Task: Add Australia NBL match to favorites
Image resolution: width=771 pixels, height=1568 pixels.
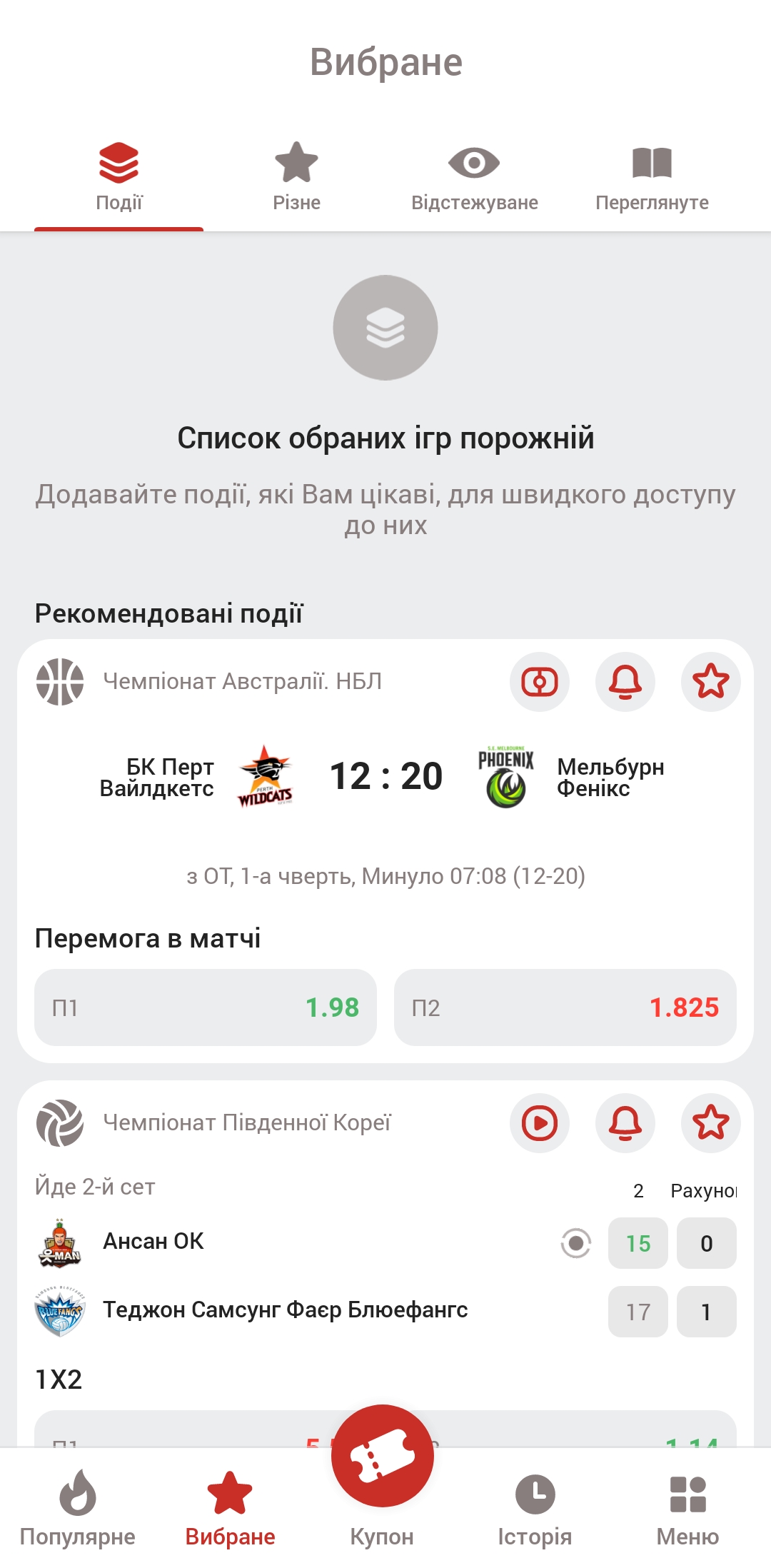Action: click(710, 682)
